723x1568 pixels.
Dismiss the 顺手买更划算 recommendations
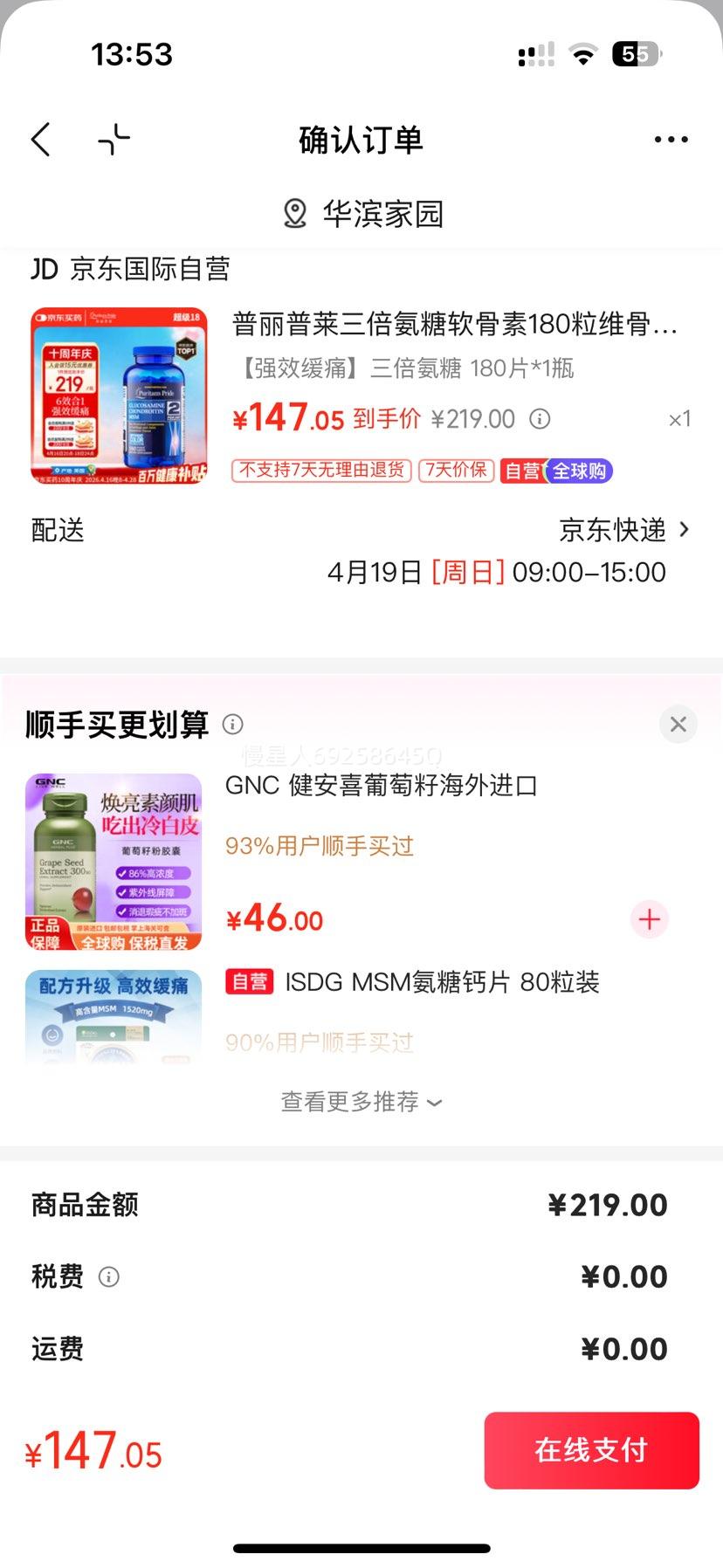tap(678, 724)
